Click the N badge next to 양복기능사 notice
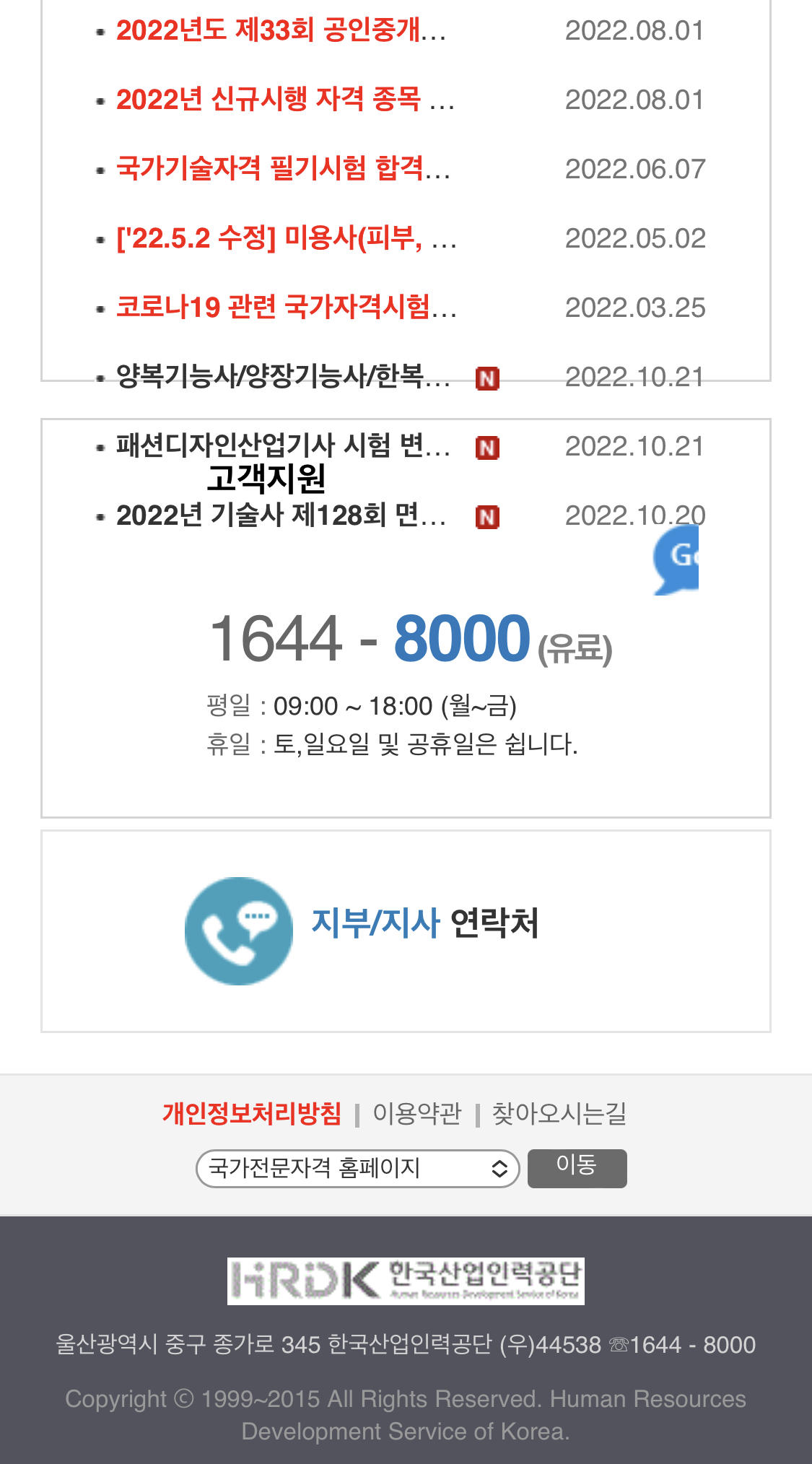Screen dimensions: 812x1464 (487, 377)
